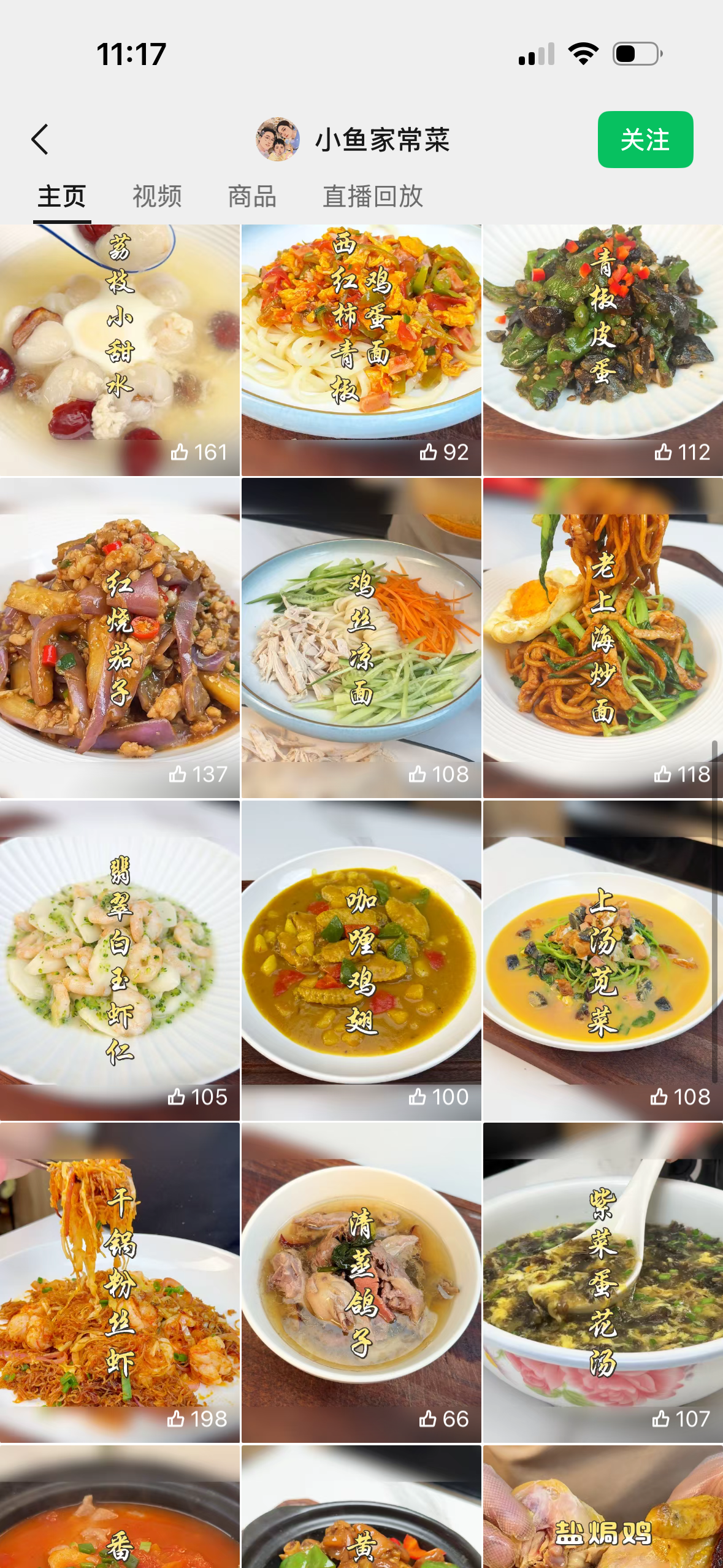View the 老上海炒面 video

[603, 638]
